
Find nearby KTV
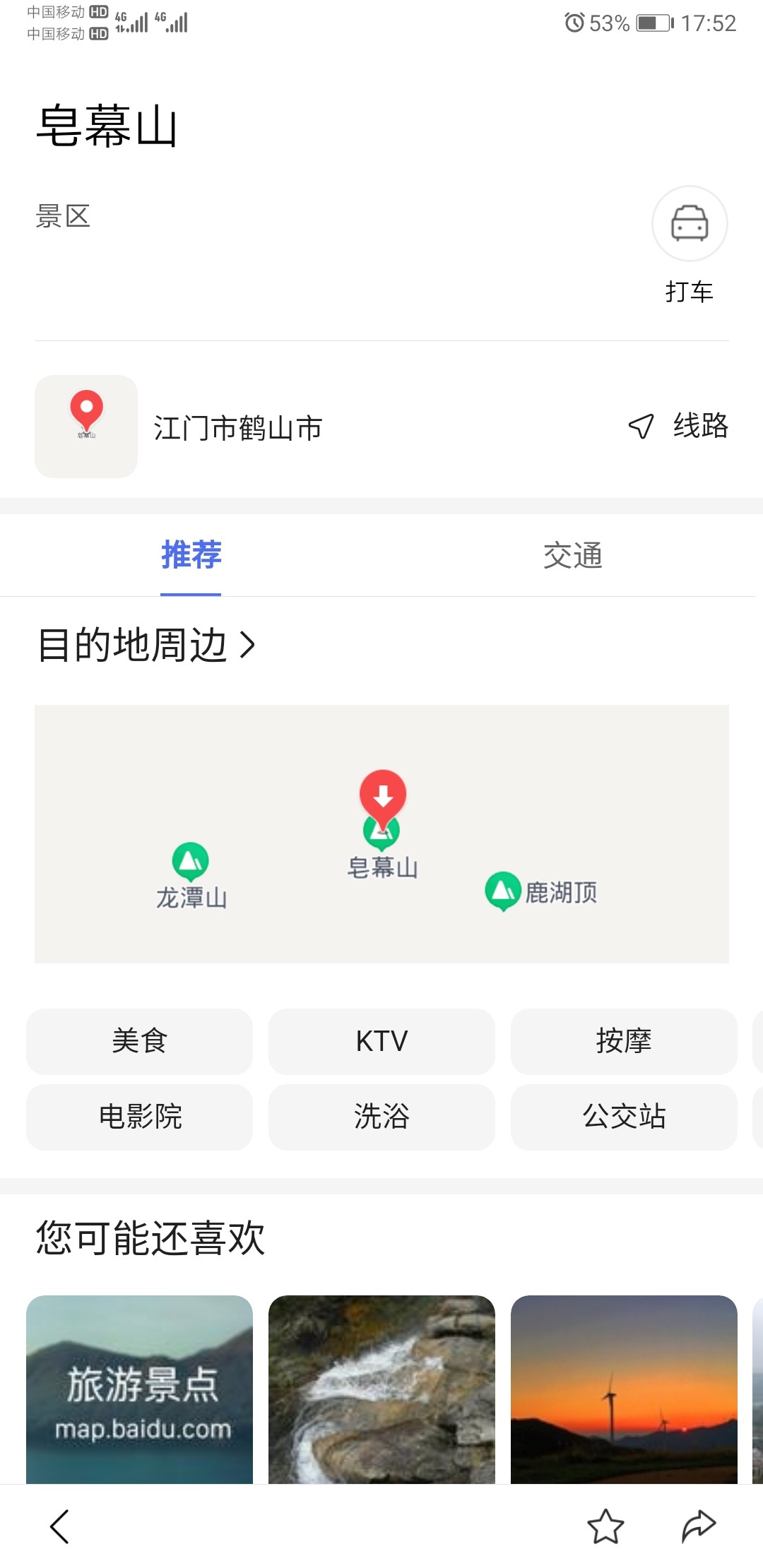click(x=381, y=1041)
